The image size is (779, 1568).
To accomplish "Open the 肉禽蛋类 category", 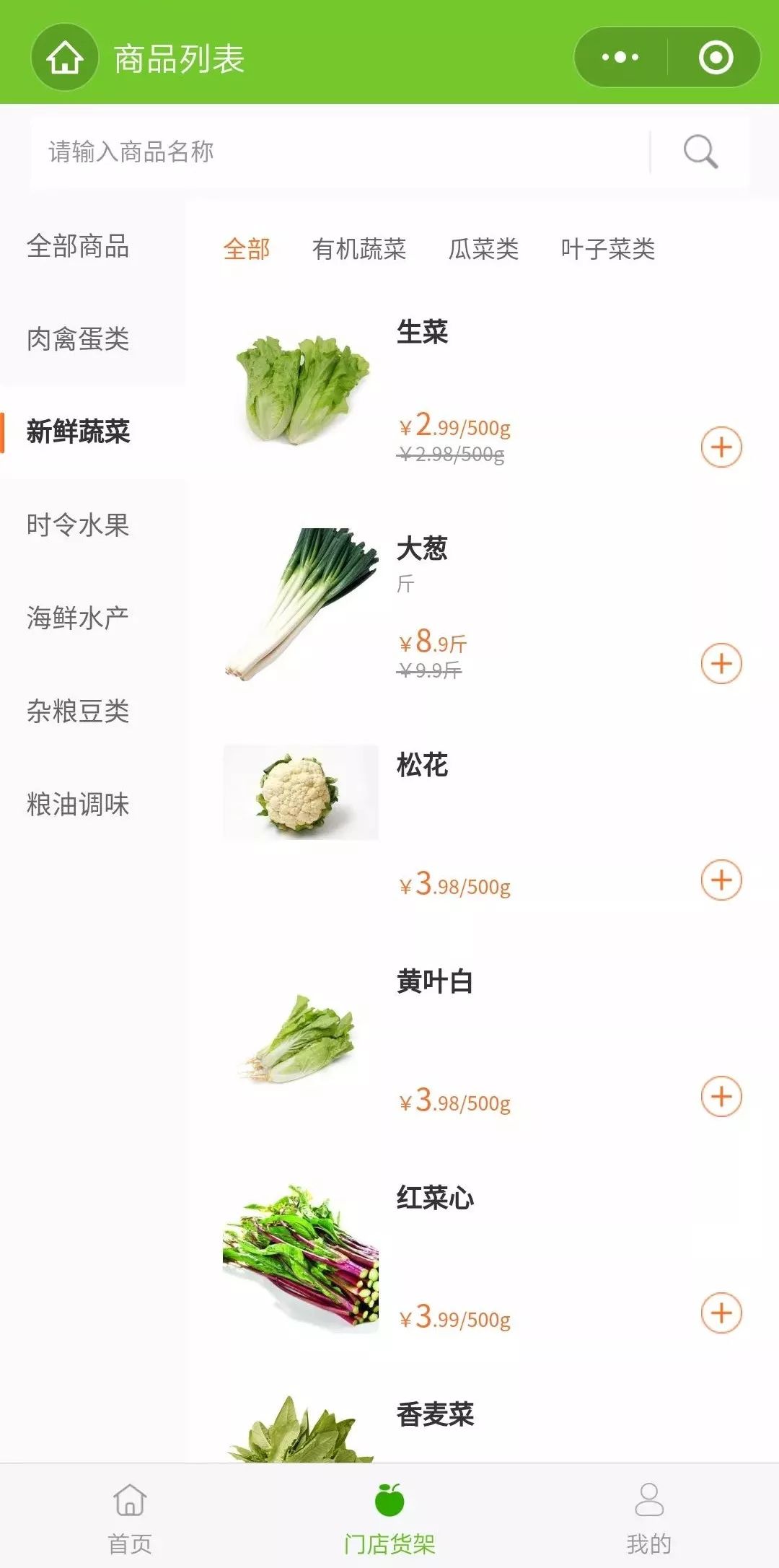I will point(78,339).
